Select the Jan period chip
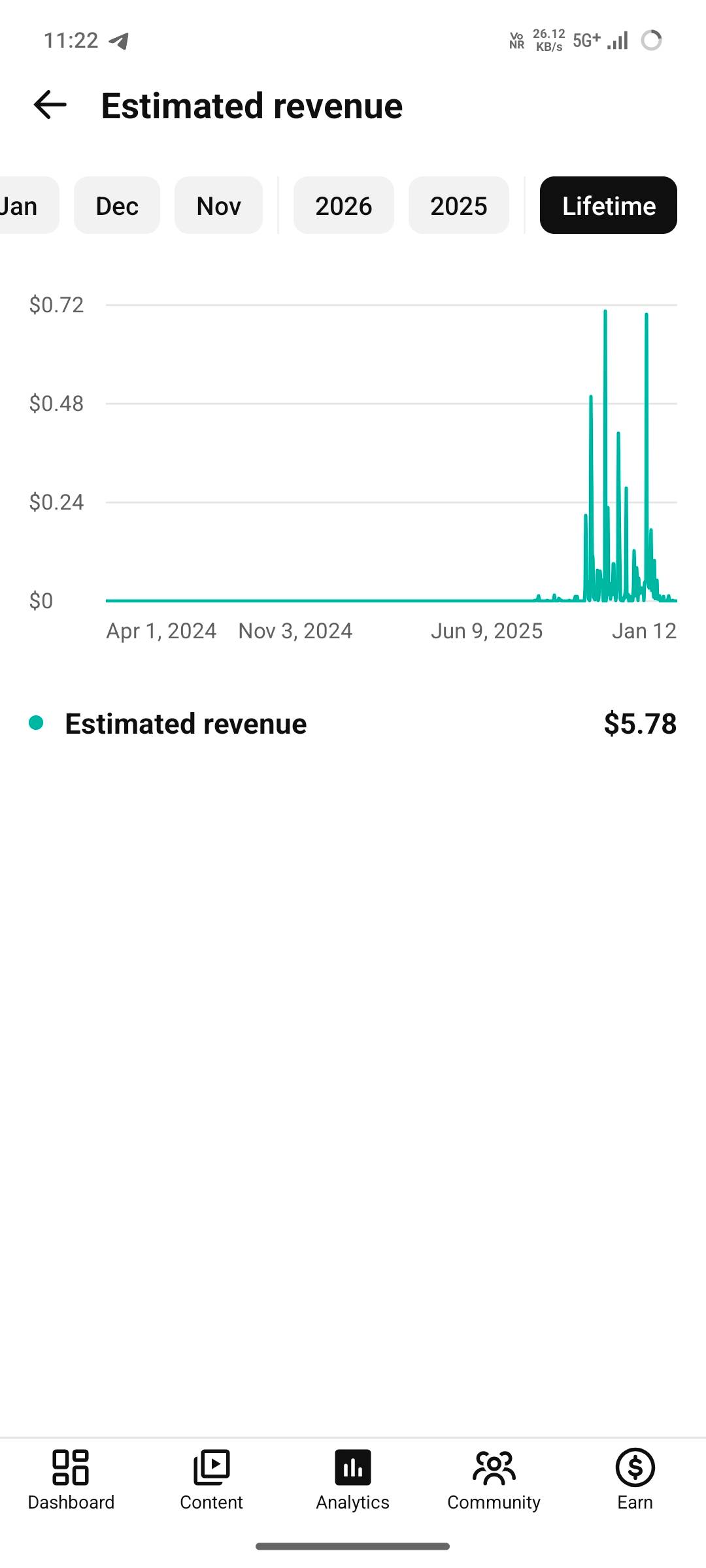The width and height of the screenshot is (706, 1568). 25,206
